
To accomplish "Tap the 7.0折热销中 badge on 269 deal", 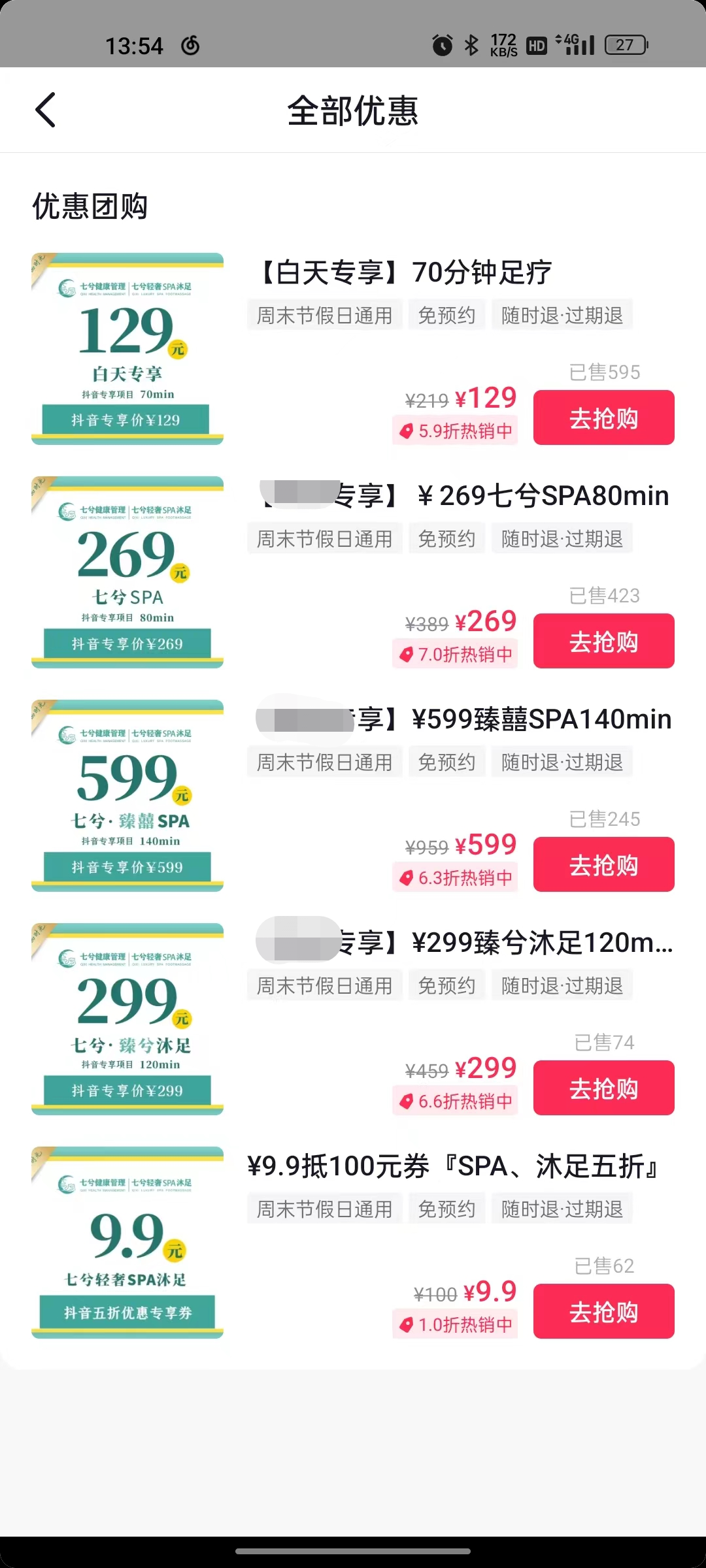I will pyautogui.click(x=455, y=653).
